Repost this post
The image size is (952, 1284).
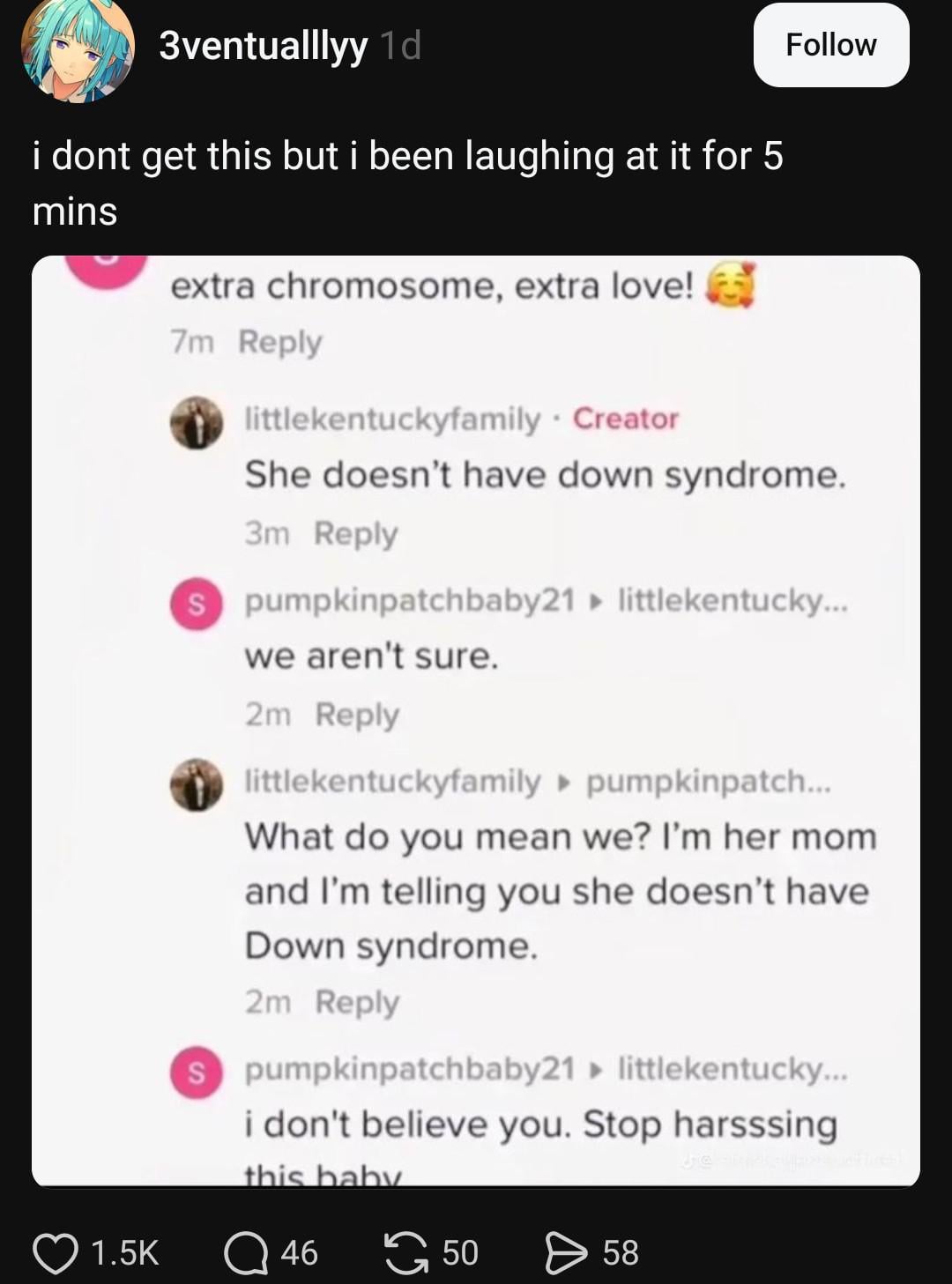(x=406, y=1252)
